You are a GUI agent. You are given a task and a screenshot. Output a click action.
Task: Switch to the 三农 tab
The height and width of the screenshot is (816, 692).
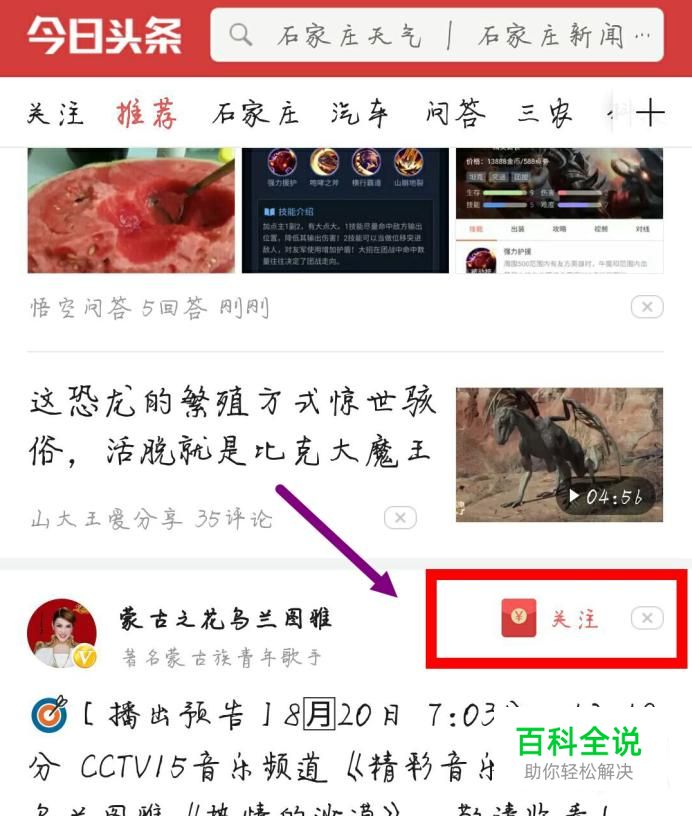pos(546,113)
